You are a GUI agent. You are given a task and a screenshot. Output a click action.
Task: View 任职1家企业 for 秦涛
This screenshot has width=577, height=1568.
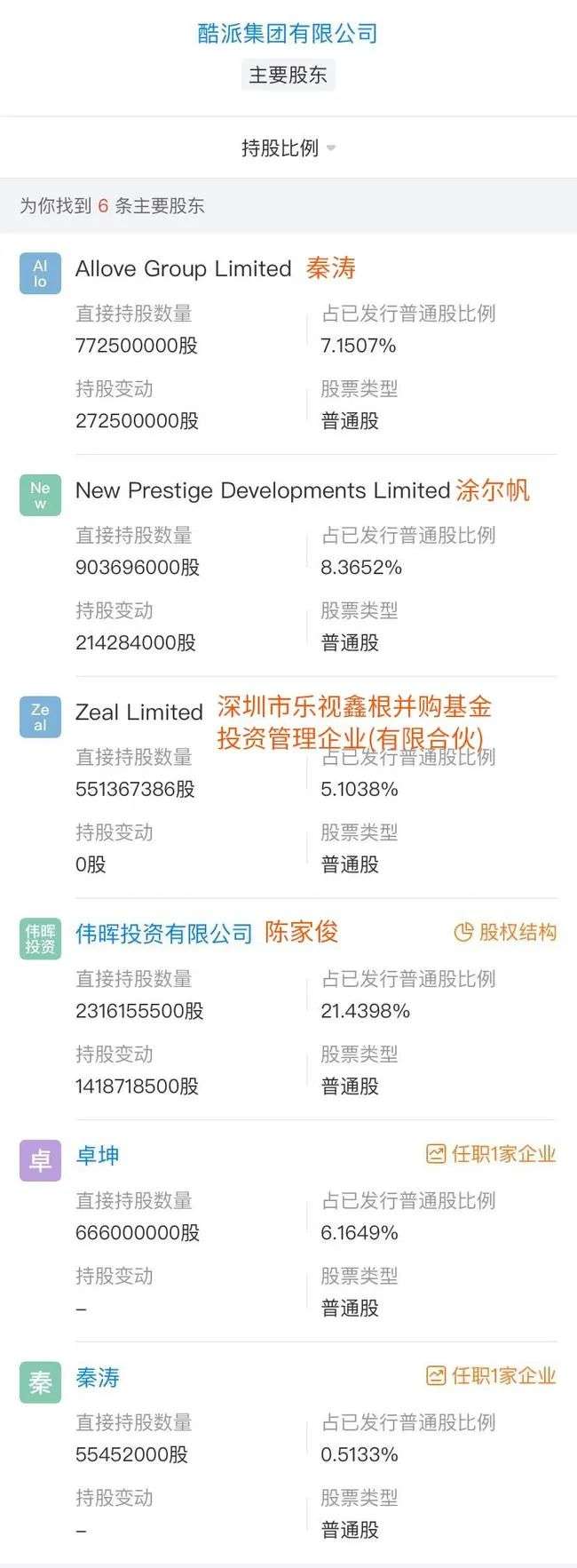(491, 1376)
